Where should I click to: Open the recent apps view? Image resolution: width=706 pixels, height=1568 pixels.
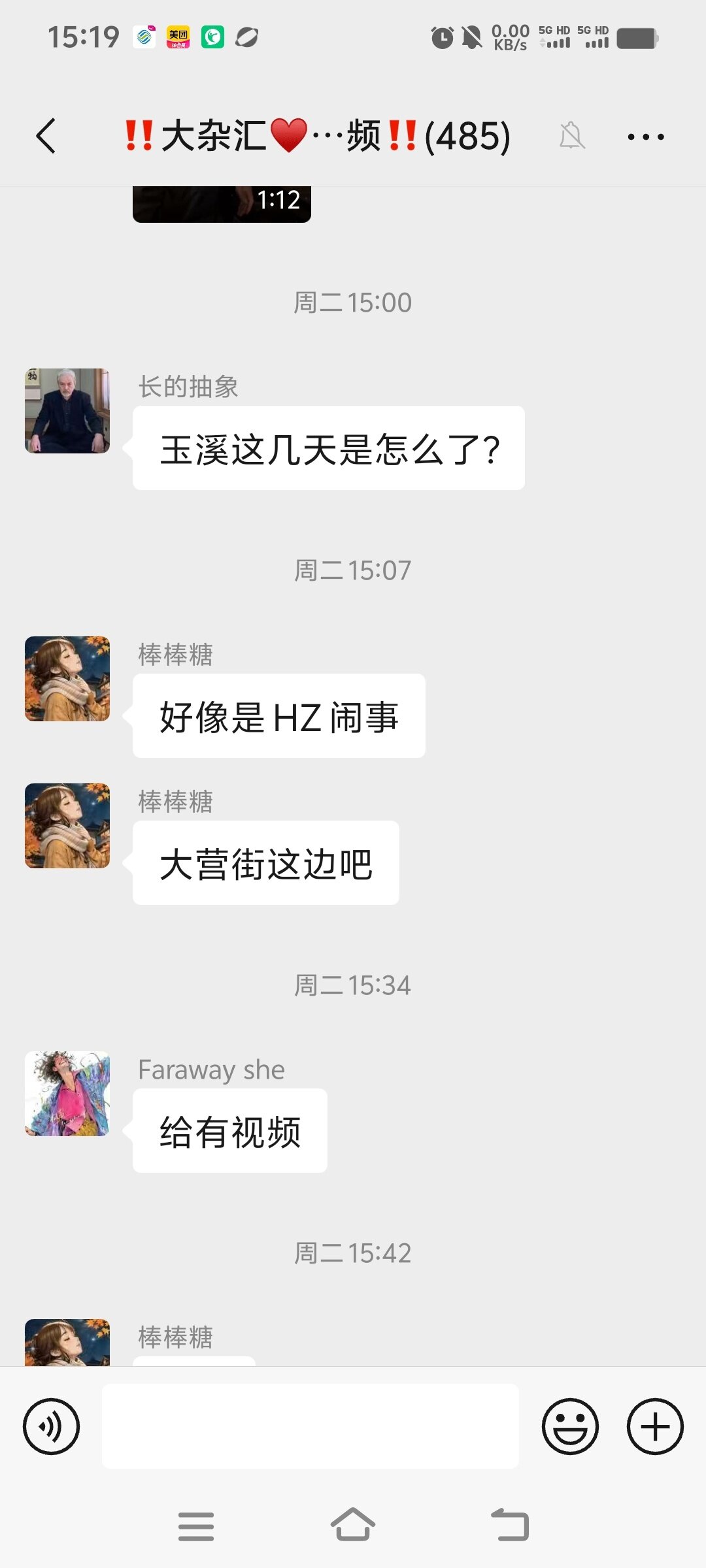[x=196, y=1526]
